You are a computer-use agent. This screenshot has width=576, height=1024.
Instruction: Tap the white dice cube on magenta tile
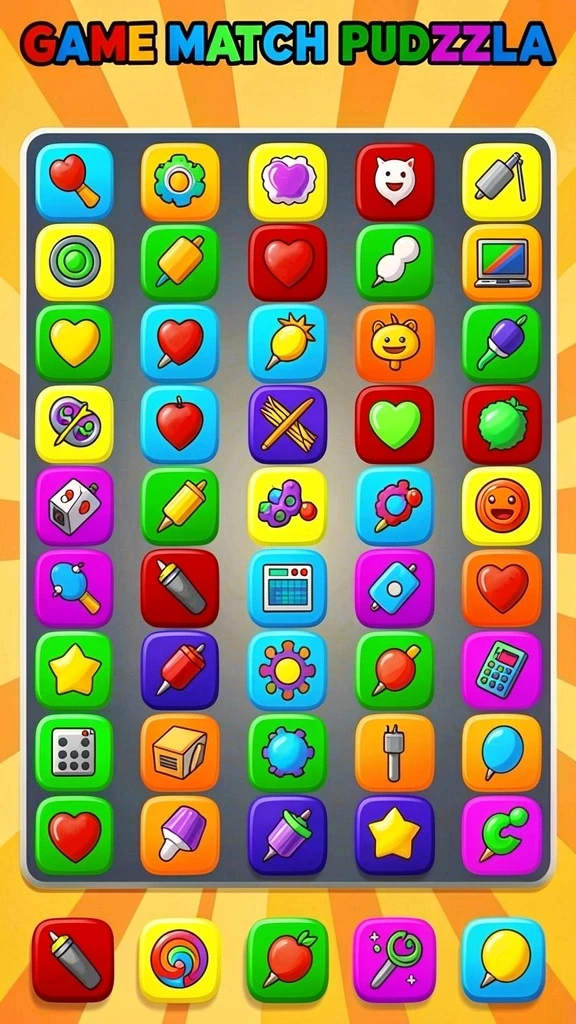74,506
